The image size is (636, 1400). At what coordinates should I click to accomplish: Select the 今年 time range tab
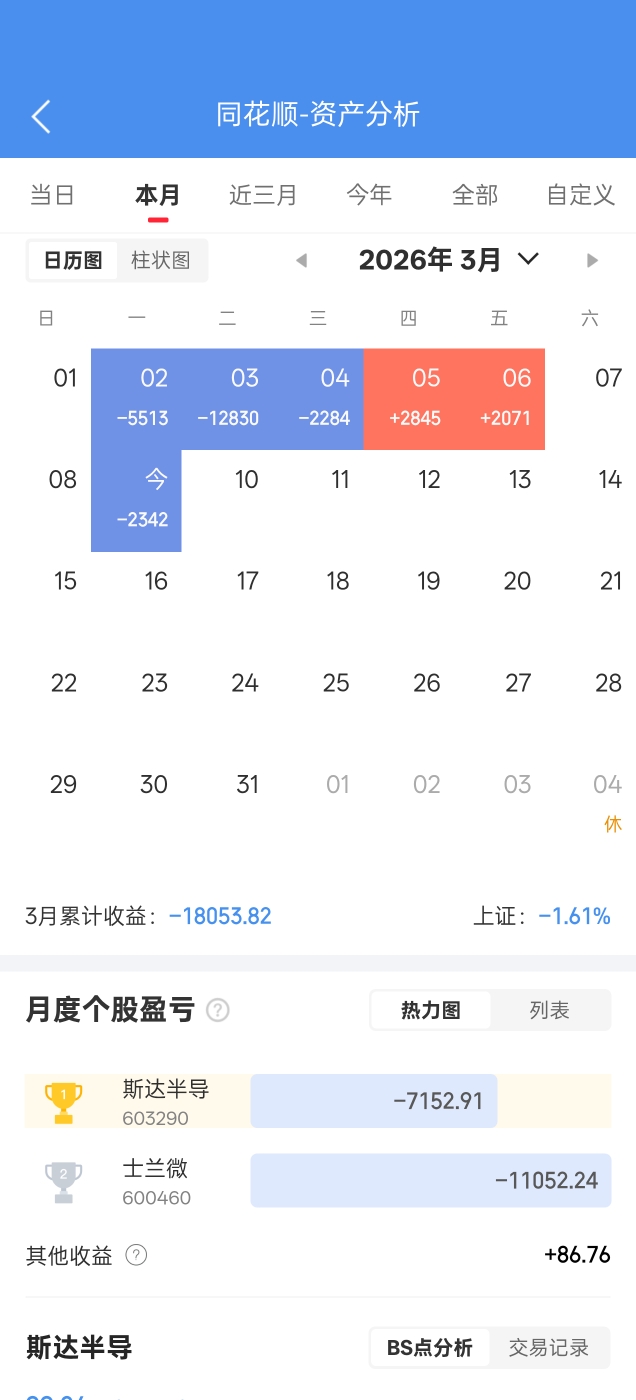click(x=369, y=195)
